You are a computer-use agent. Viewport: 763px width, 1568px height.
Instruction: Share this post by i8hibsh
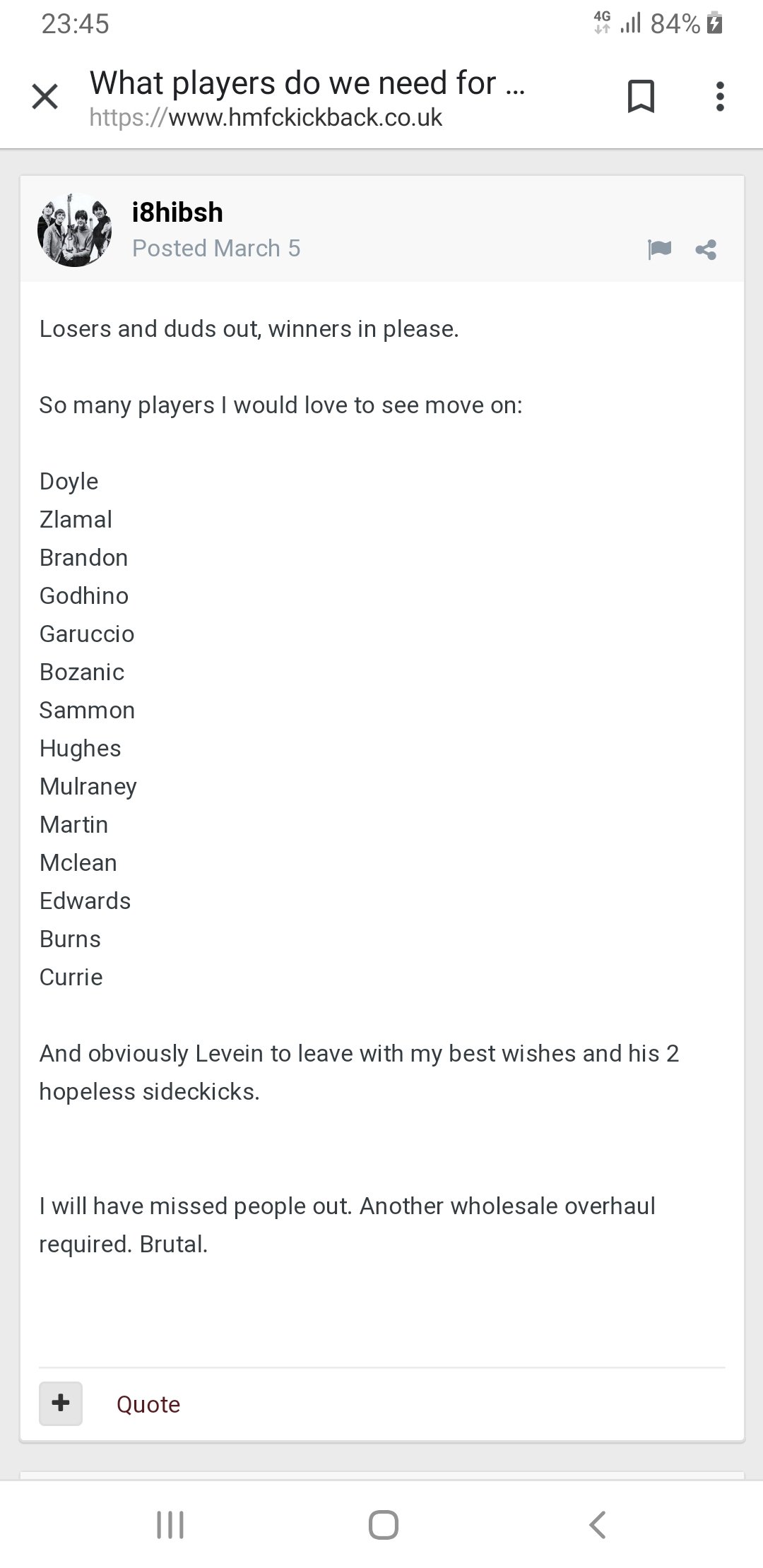pos(706,249)
